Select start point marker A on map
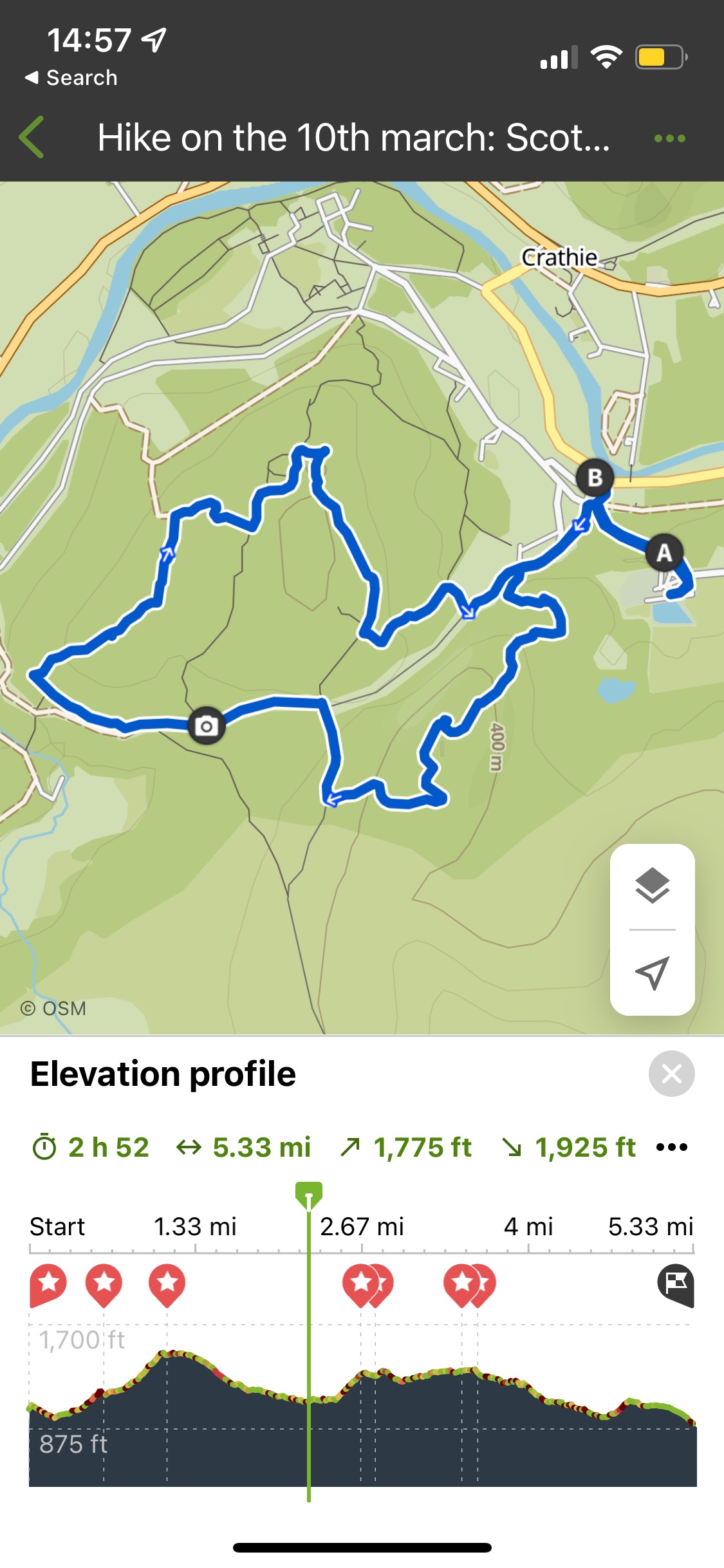The height and width of the screenshot is (1568, 724). (x=664, y=553)
